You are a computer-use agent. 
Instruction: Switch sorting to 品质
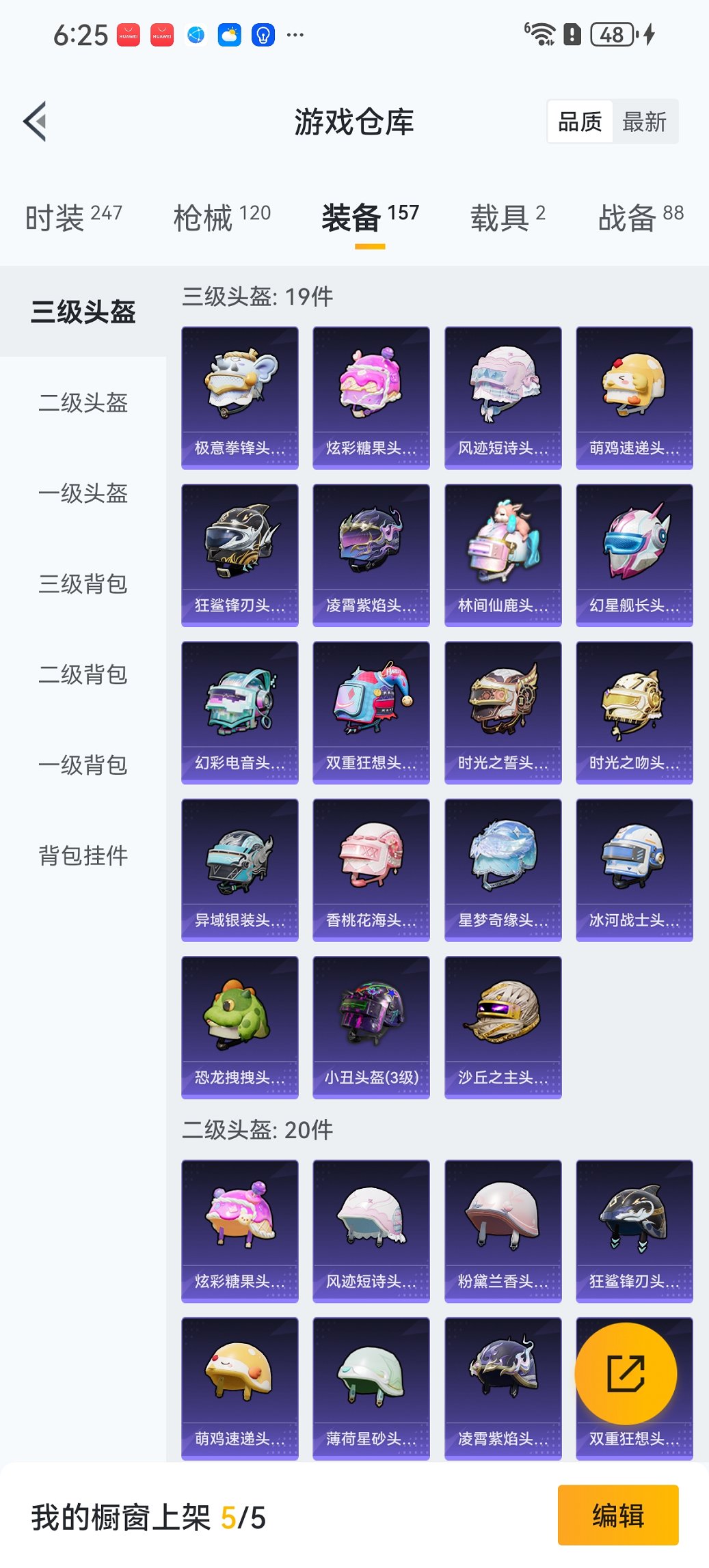(x=582, y=122)
